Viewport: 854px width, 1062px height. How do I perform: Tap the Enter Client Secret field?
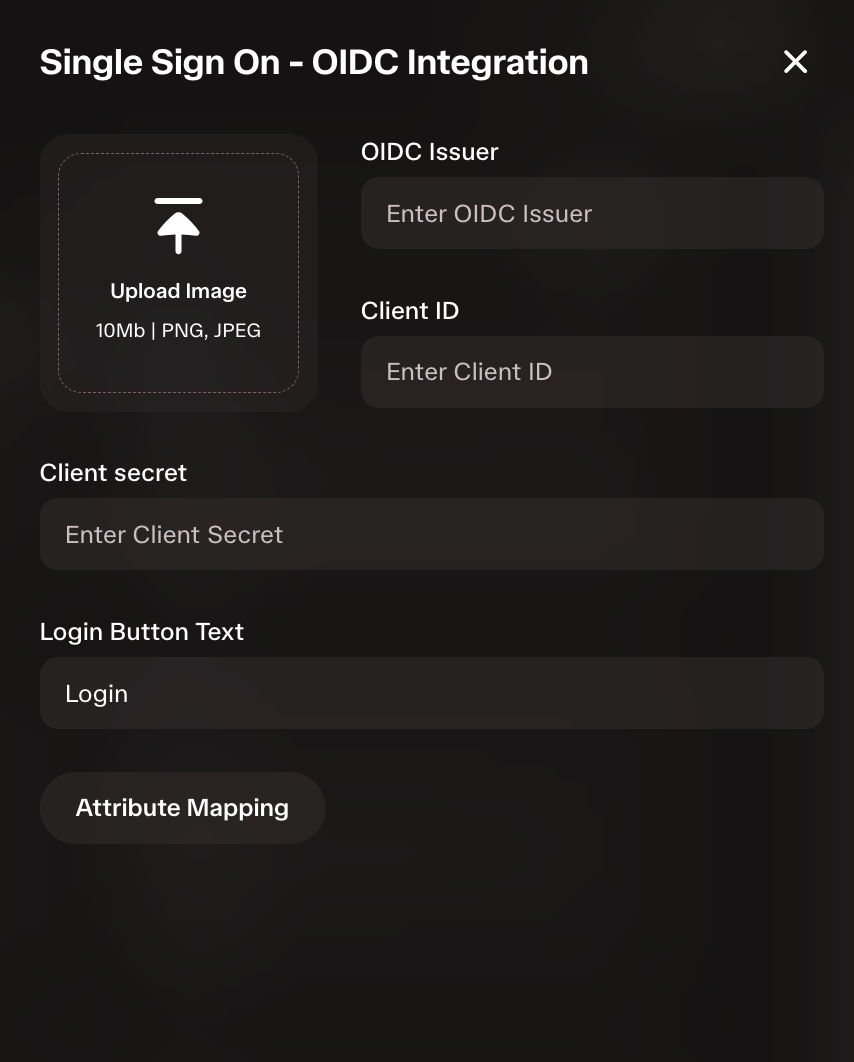pyautogui.click(x=431, y=534)
